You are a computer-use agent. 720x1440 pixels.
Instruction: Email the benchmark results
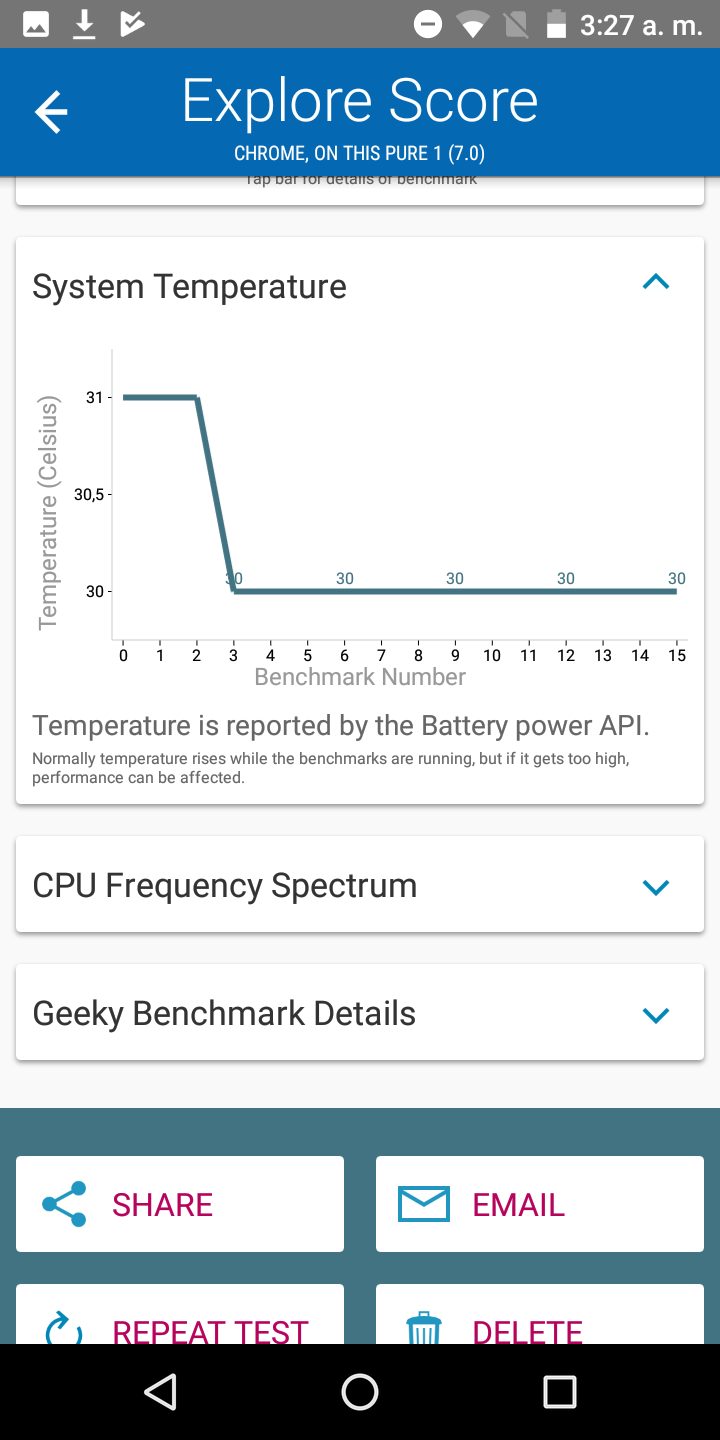pos(540,1204)
